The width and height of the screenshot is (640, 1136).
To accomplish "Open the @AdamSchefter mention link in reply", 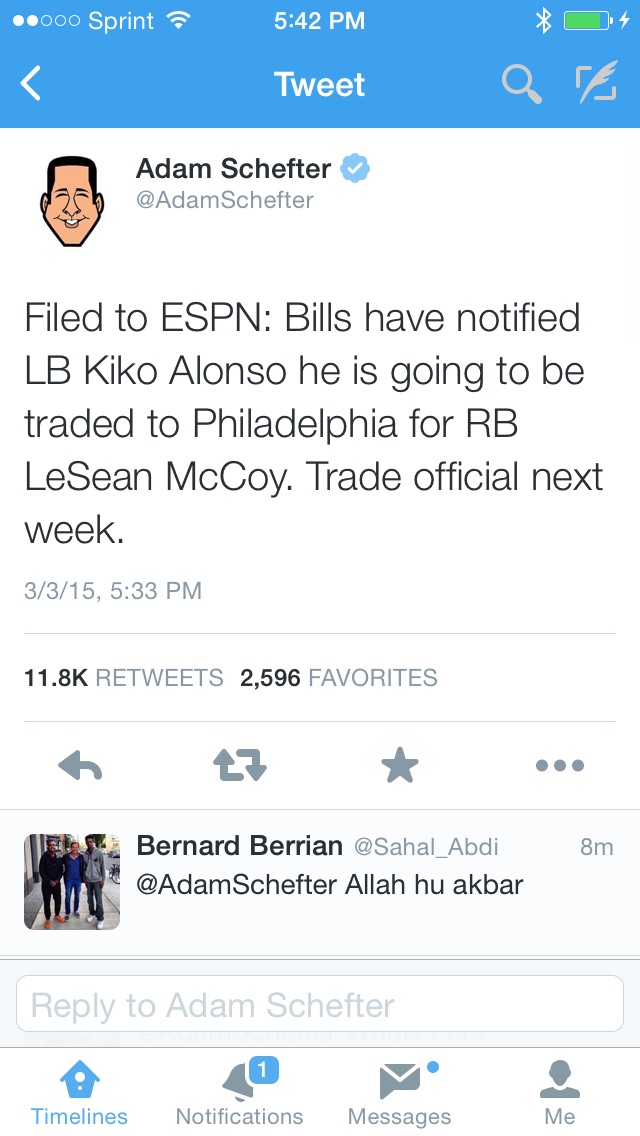I will coord(236,885).
